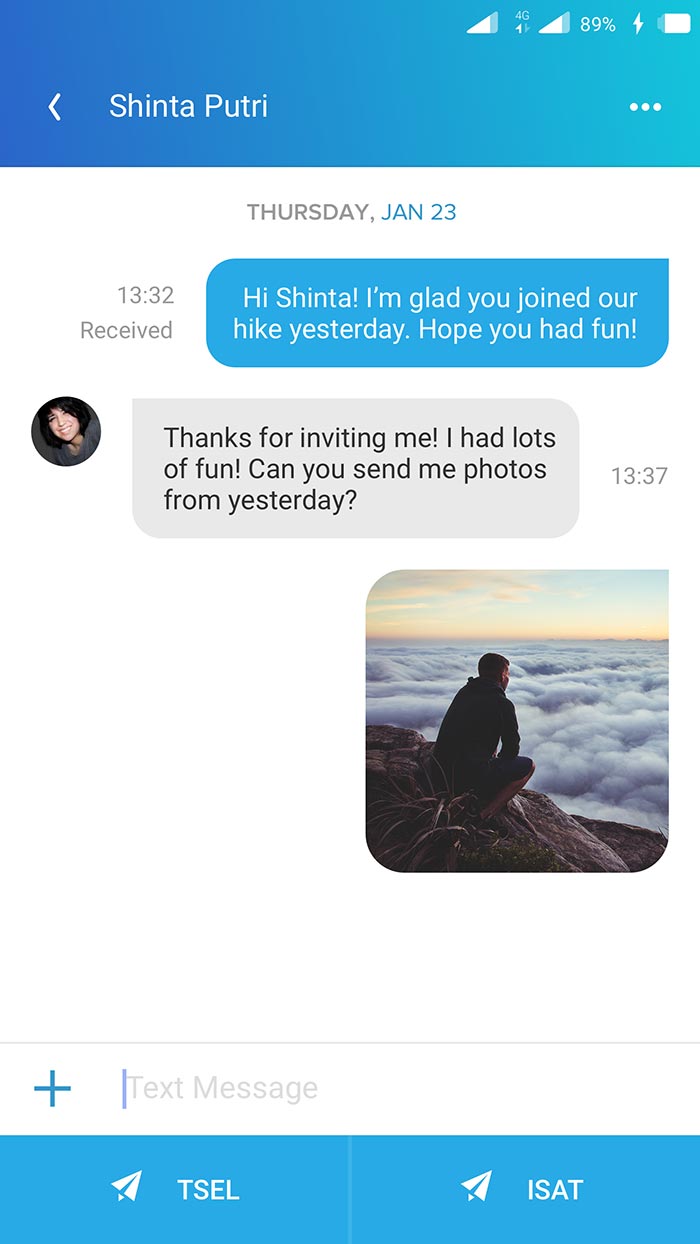Tap Shinta's profile picture
This screenshot has height=1244, width=700.
tap(66, 431)
